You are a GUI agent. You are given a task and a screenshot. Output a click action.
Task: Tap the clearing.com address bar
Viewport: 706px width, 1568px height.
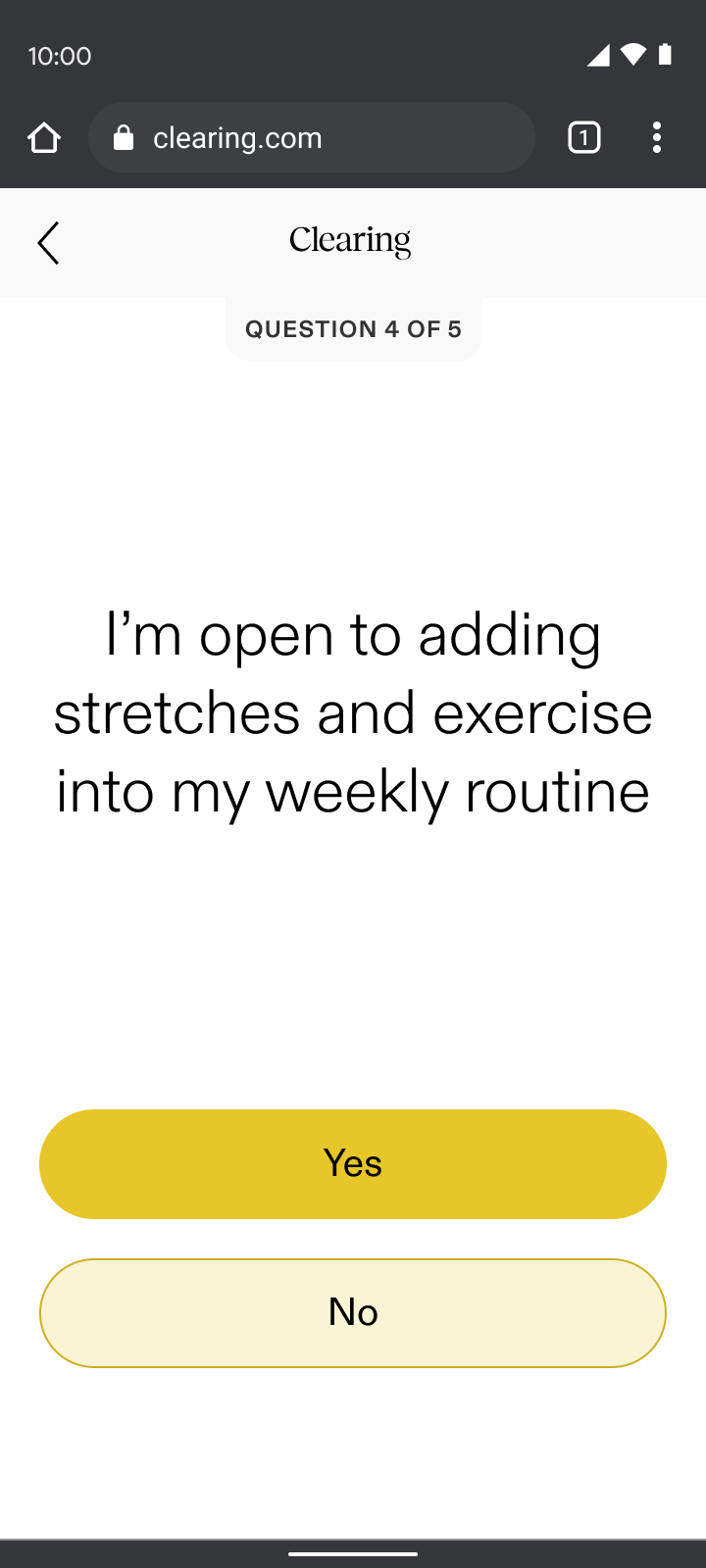[312, 137]
